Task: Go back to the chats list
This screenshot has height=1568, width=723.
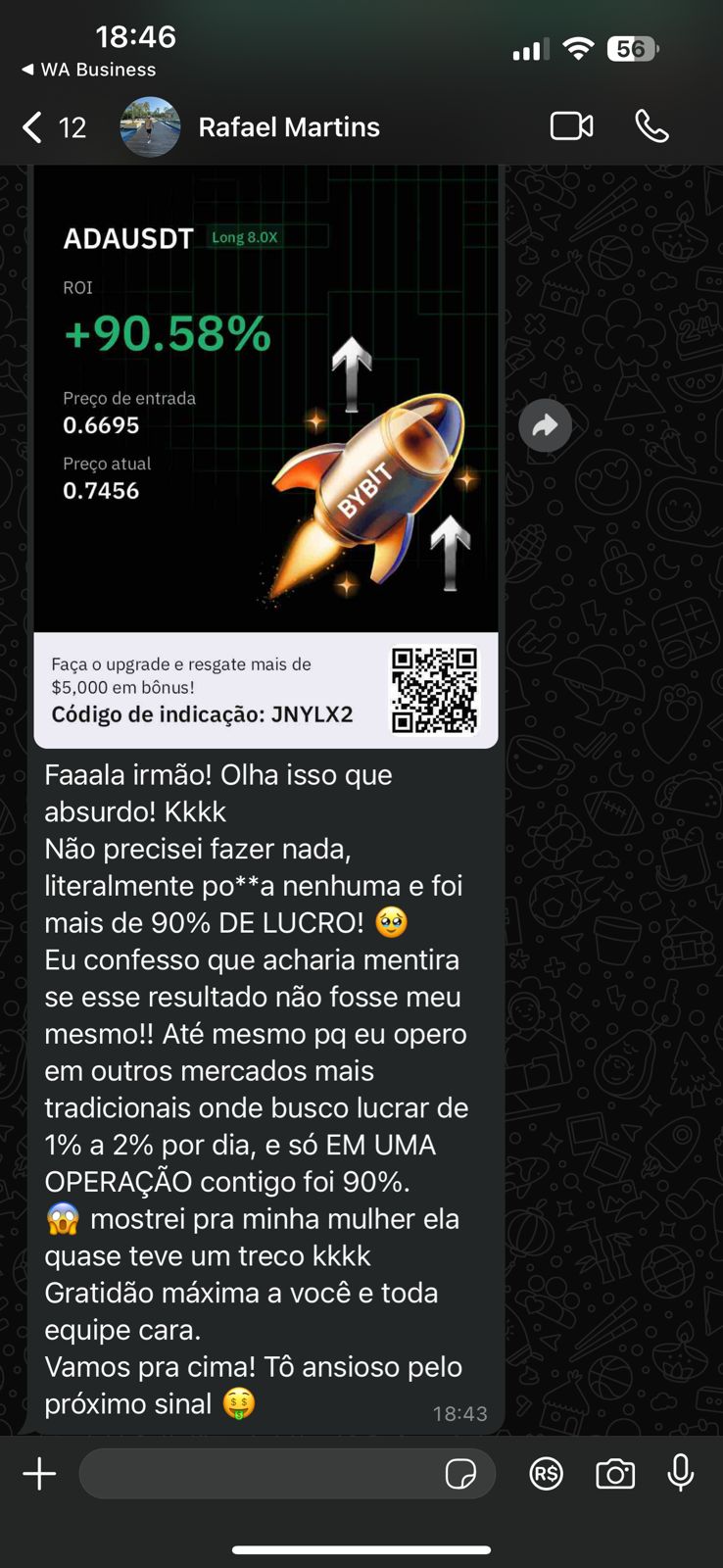Action: click(53, 127)
